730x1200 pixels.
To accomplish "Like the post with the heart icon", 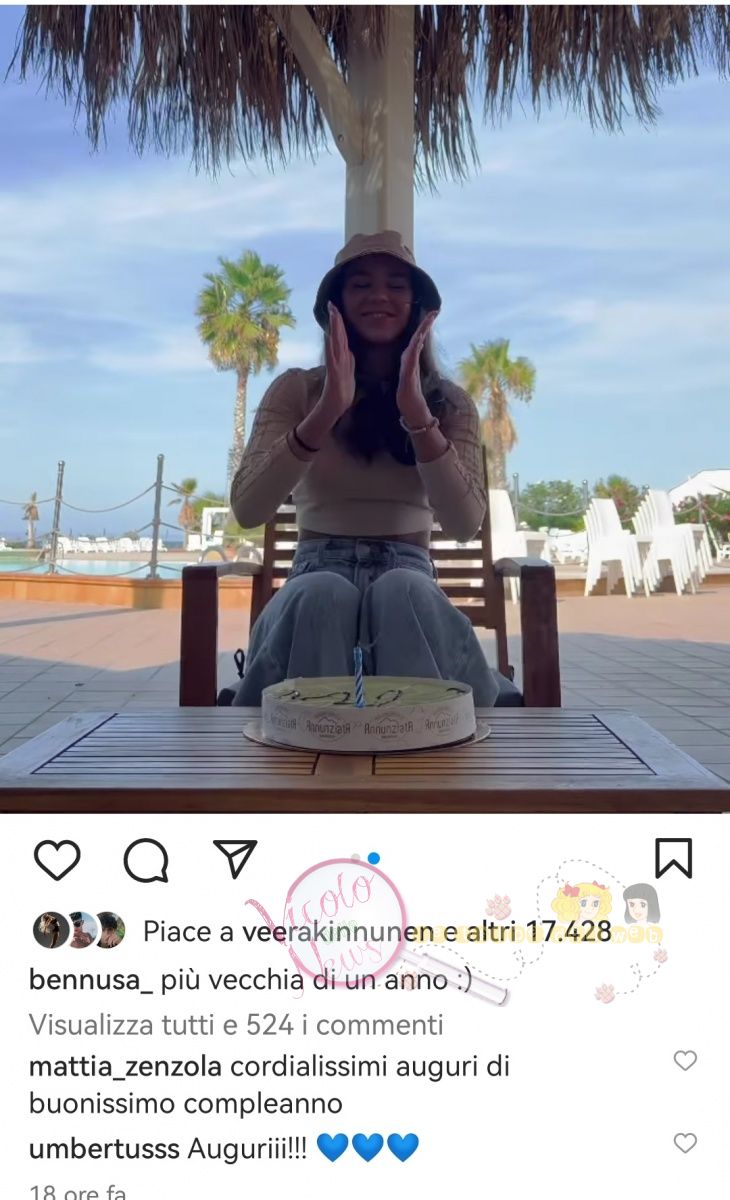I will pyautogui.click(x=56, y=860).
